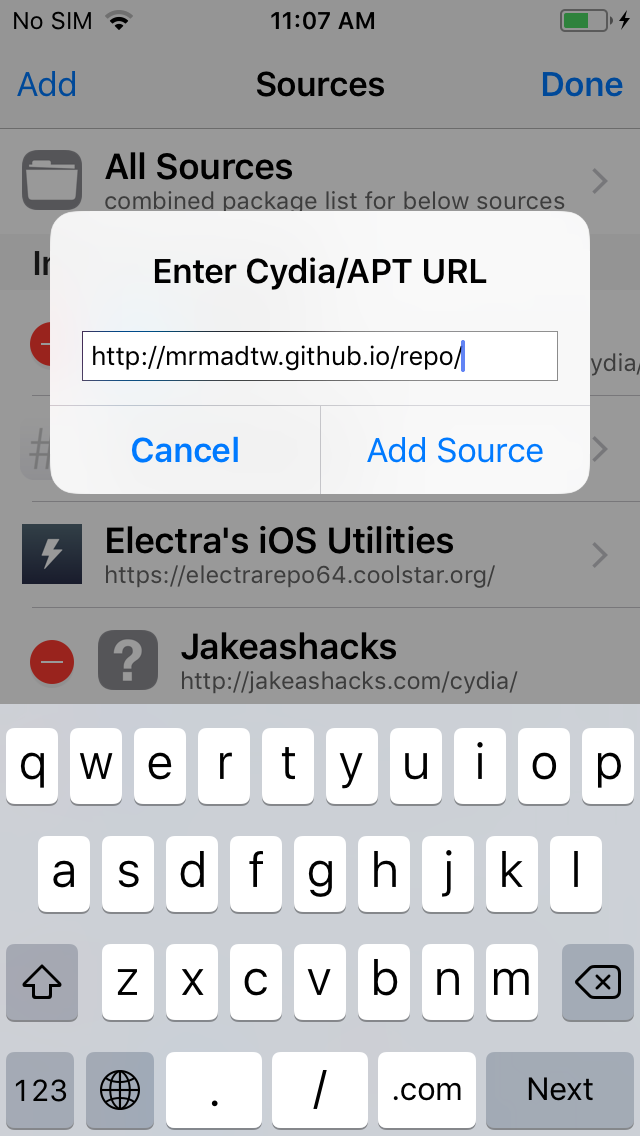Cancel the Cydia/APT URL dialog

(x=185, y=450)
